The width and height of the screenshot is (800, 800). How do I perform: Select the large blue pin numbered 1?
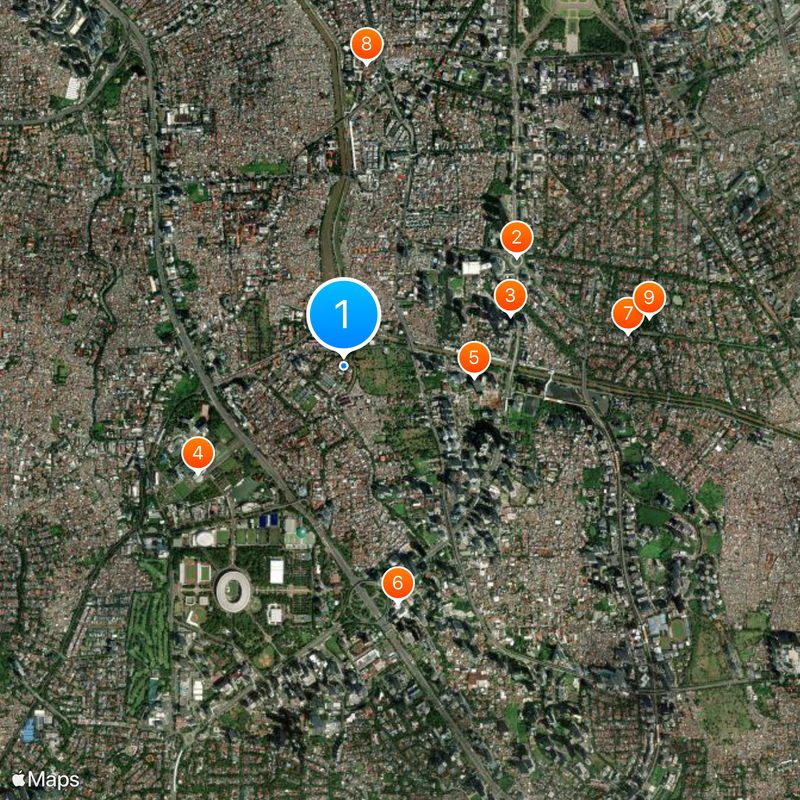point(343,315)
